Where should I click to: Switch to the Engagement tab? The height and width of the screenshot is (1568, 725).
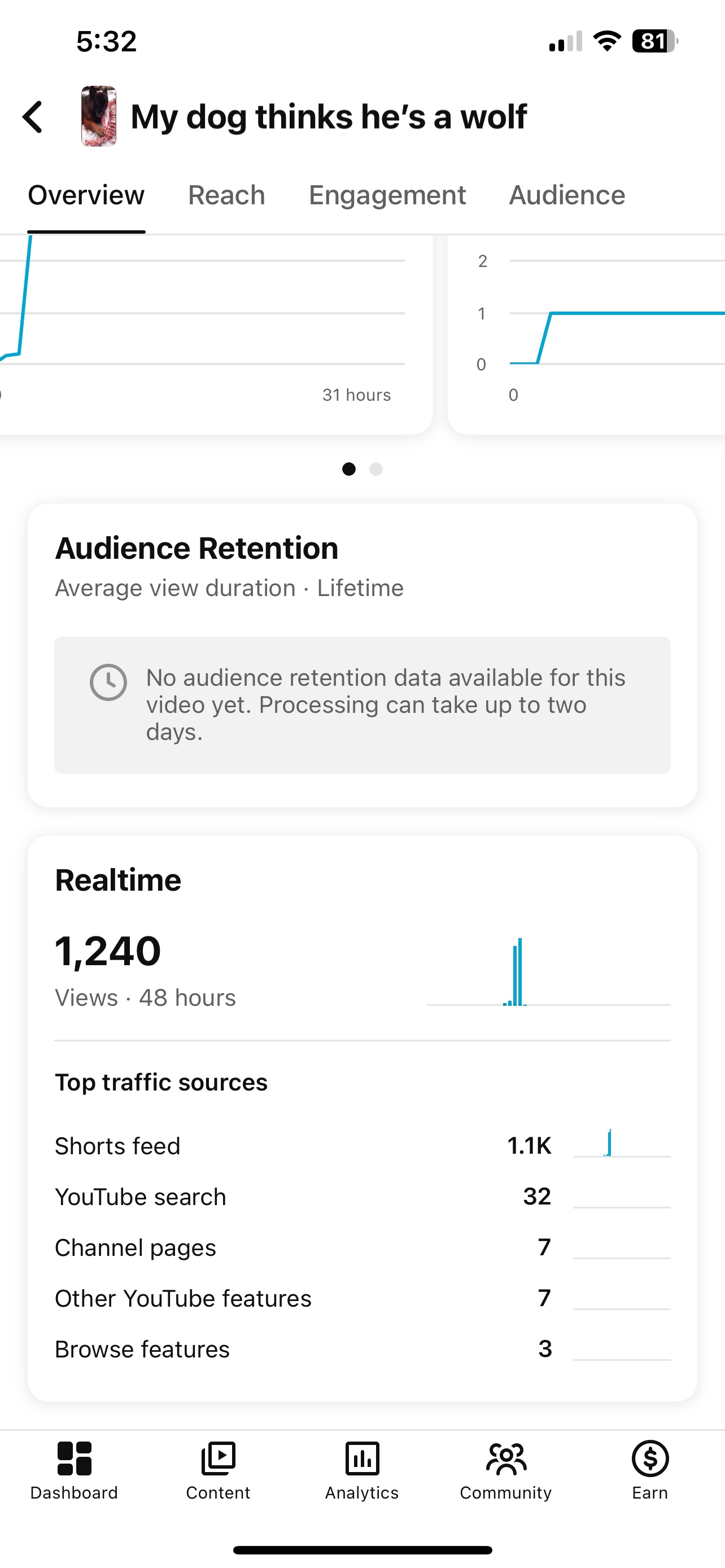[387, 195]
